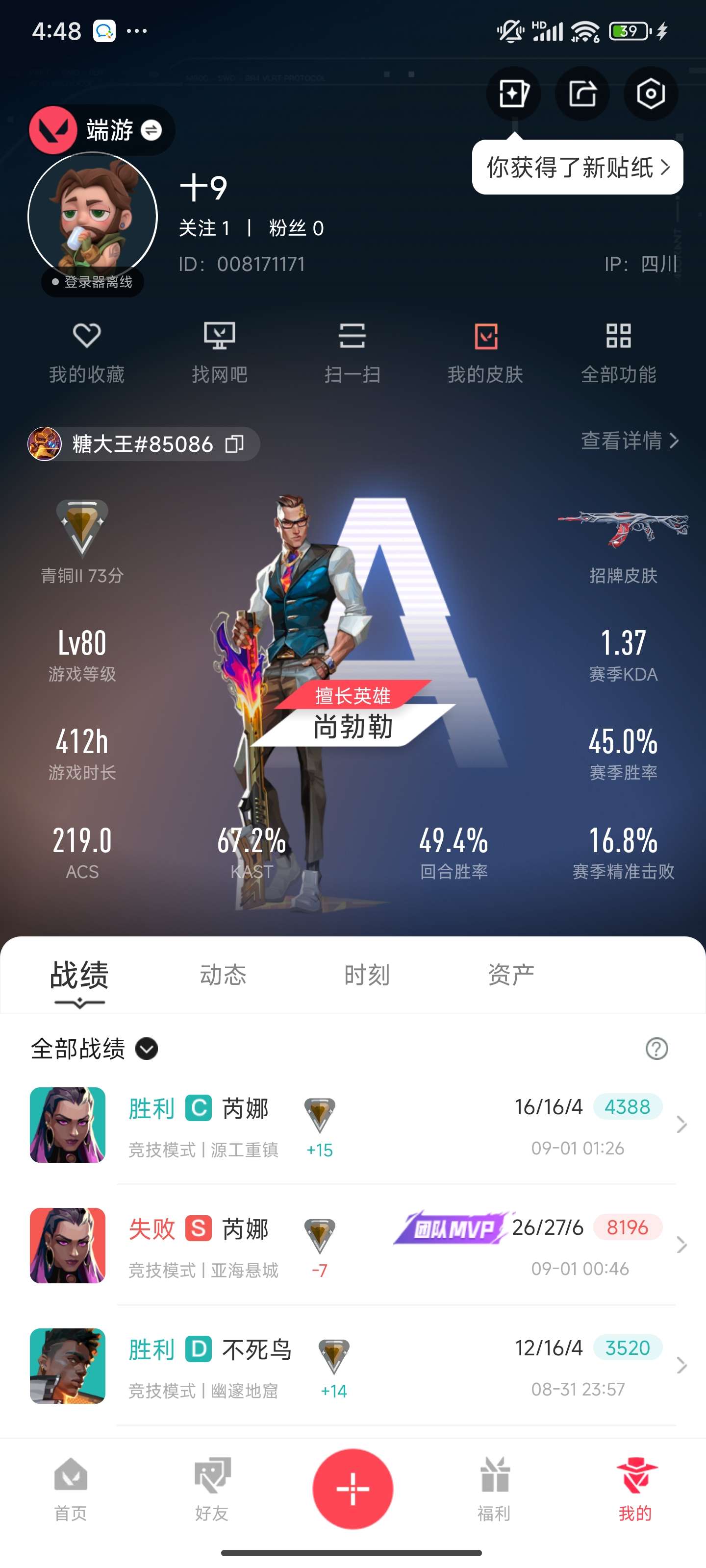Open the 失败 芮娜 match on 亚海悬城
Screen dimensions: 706x1568
pos(353,1246)
